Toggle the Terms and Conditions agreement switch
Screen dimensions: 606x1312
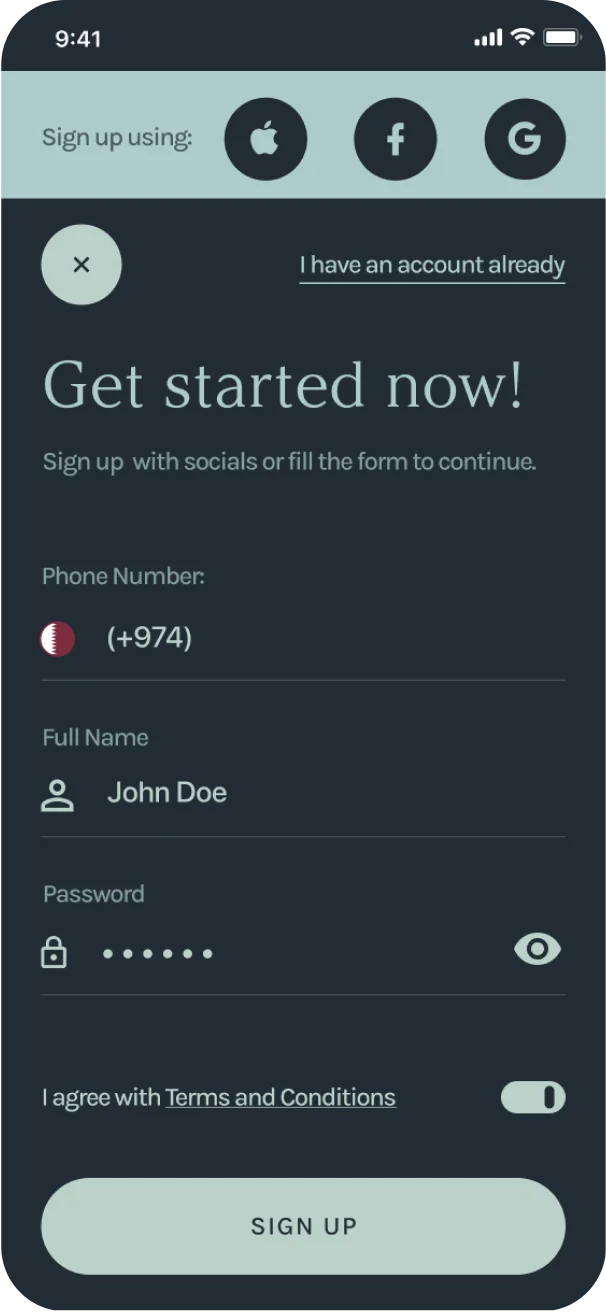(x=533, y=1098)
